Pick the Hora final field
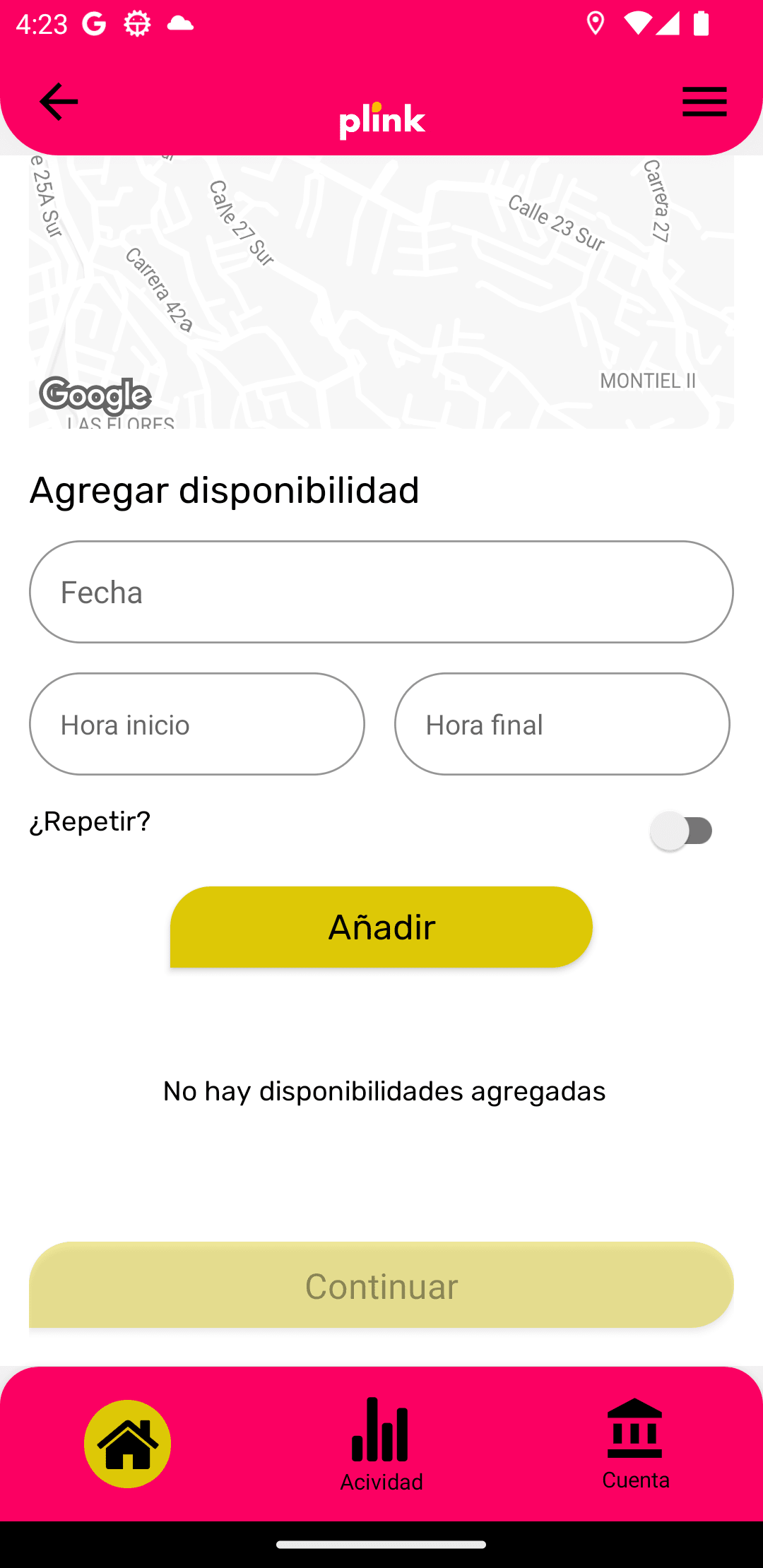763x1568 pixels. pos(562,724)
